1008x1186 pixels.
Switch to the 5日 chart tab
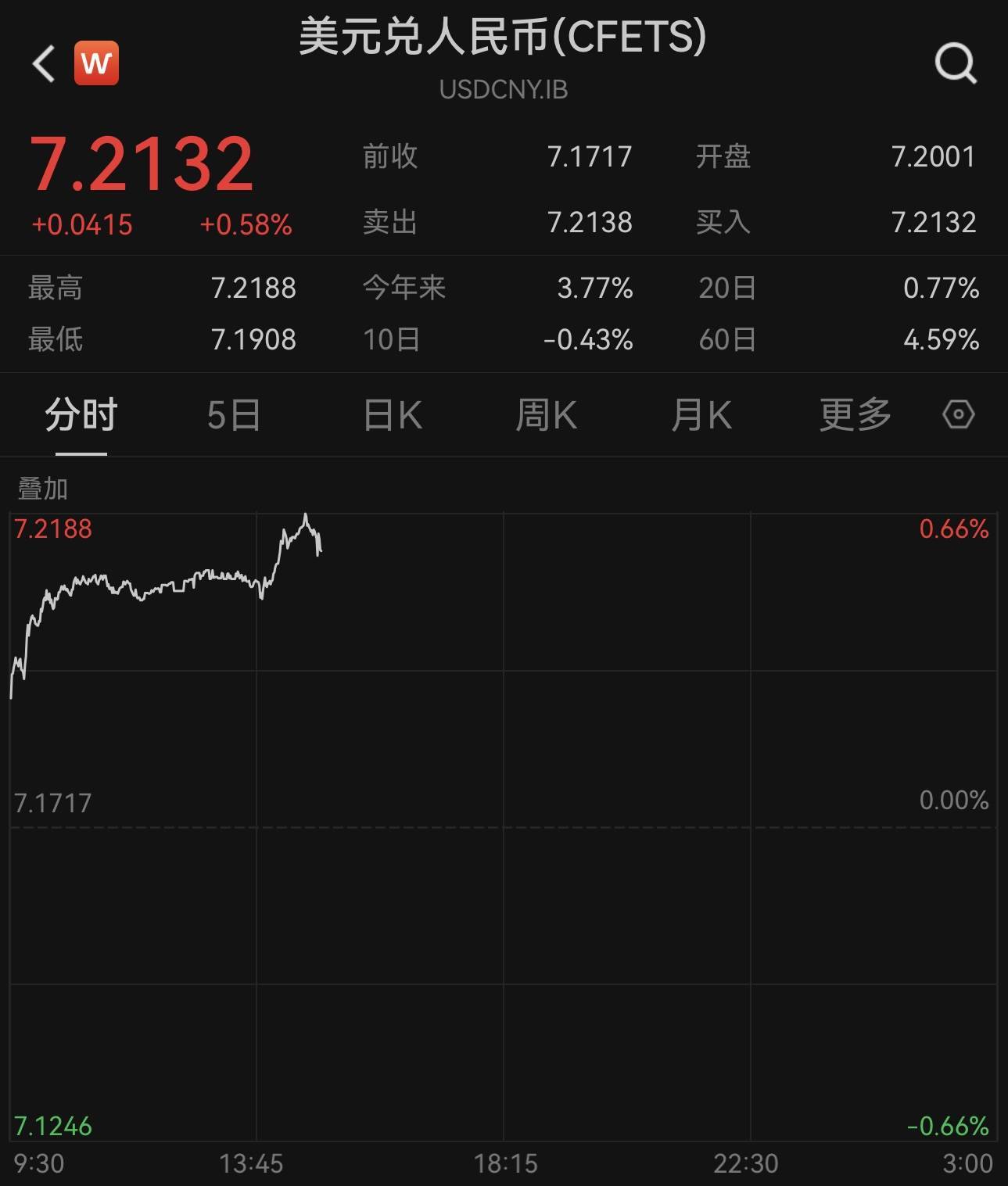(x=233, y=415)
